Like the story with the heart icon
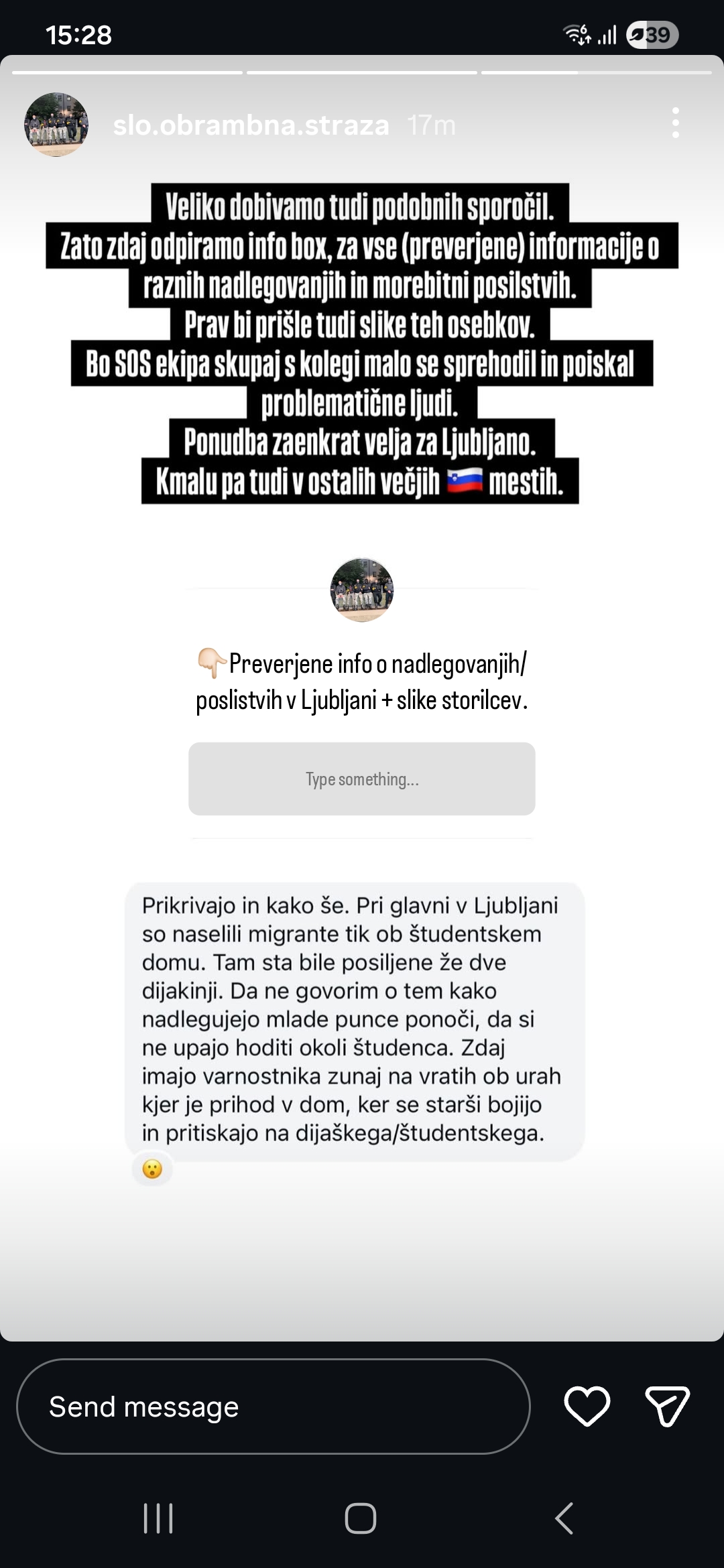This screenshot has height=1568, width=724. 587,1407
